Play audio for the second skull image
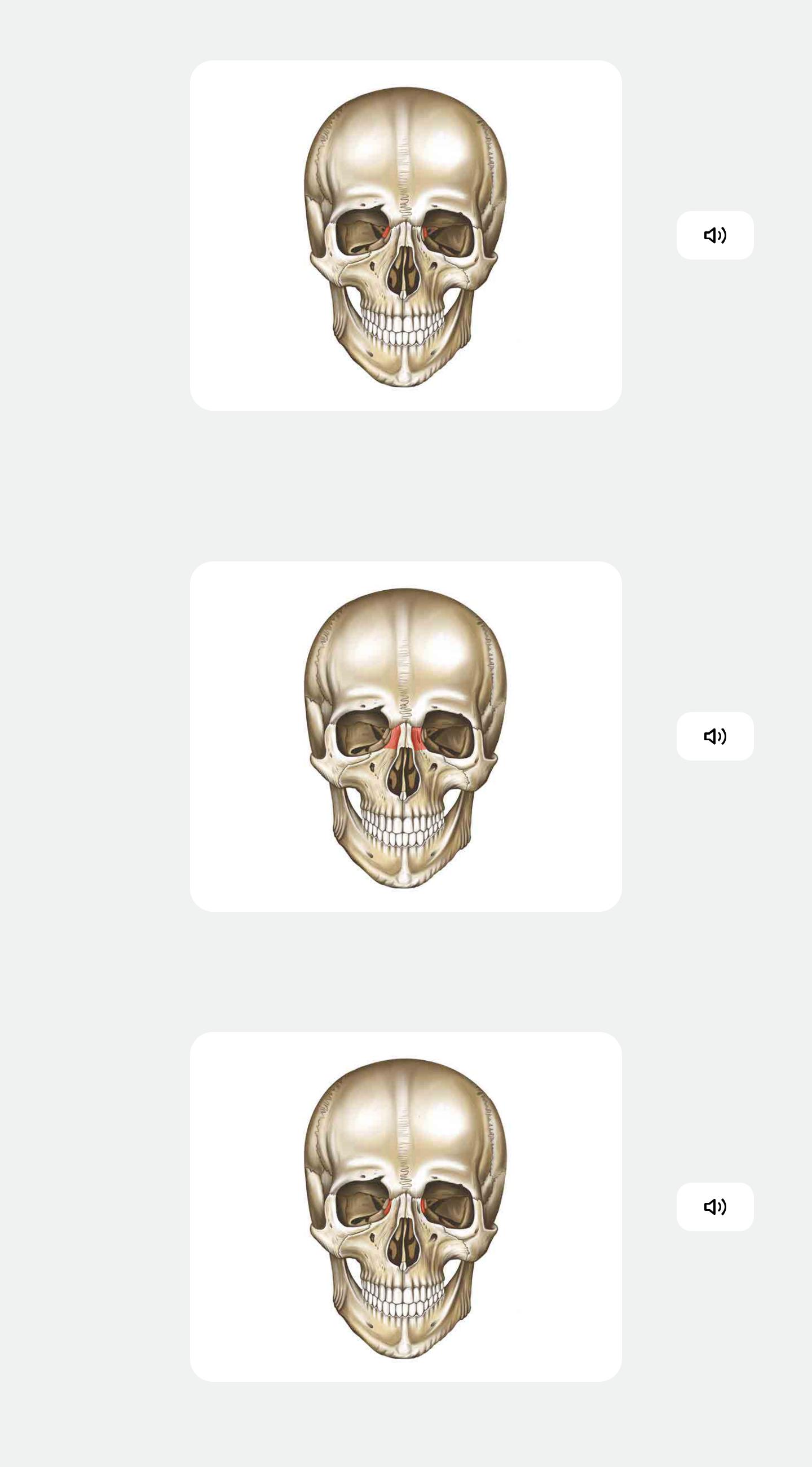Viewport: 812px width, 1467px height. [714, 736]
